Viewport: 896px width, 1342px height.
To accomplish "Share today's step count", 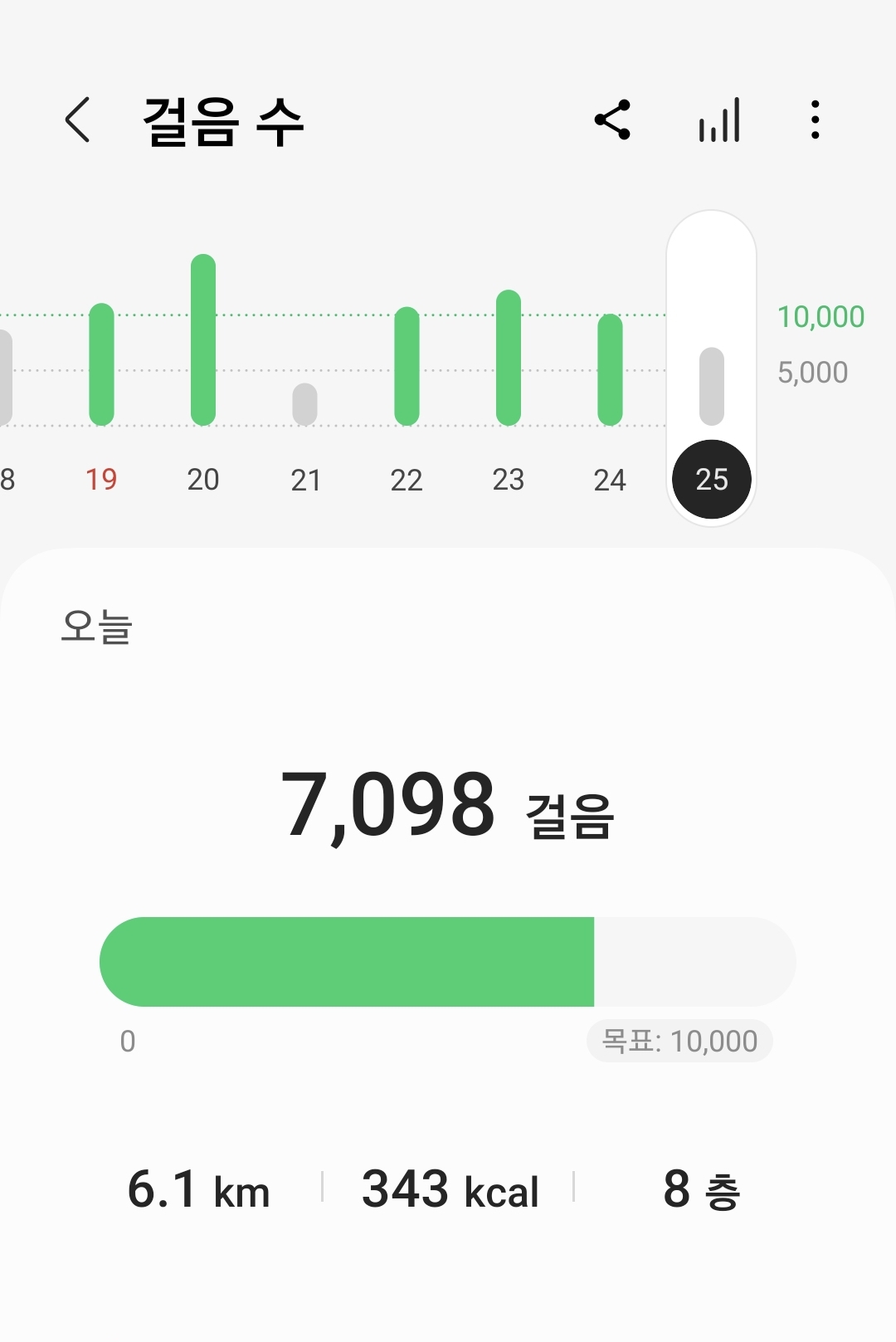I will pos(613,120).
